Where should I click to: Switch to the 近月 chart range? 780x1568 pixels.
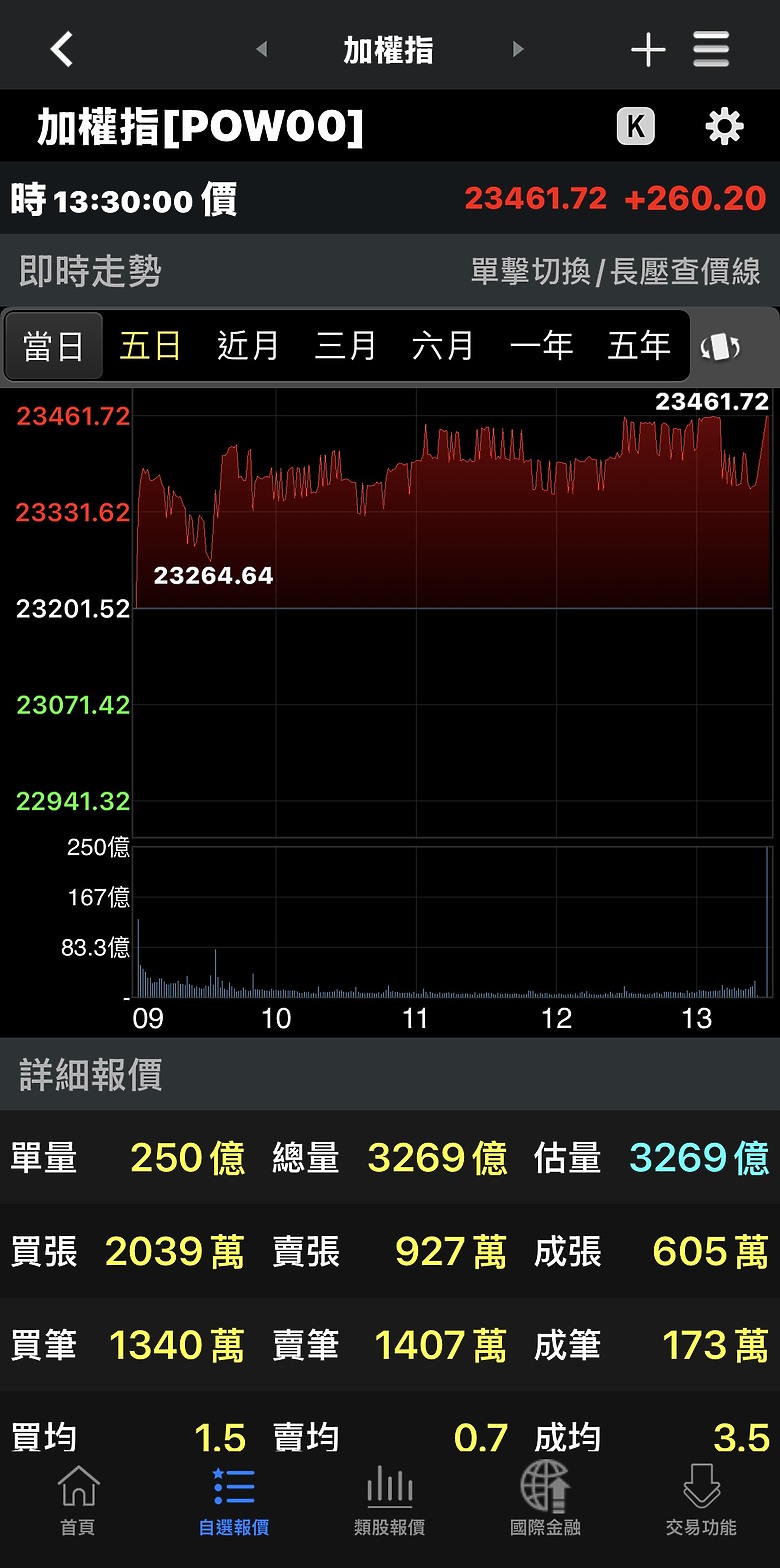click(x=248, y=346)
